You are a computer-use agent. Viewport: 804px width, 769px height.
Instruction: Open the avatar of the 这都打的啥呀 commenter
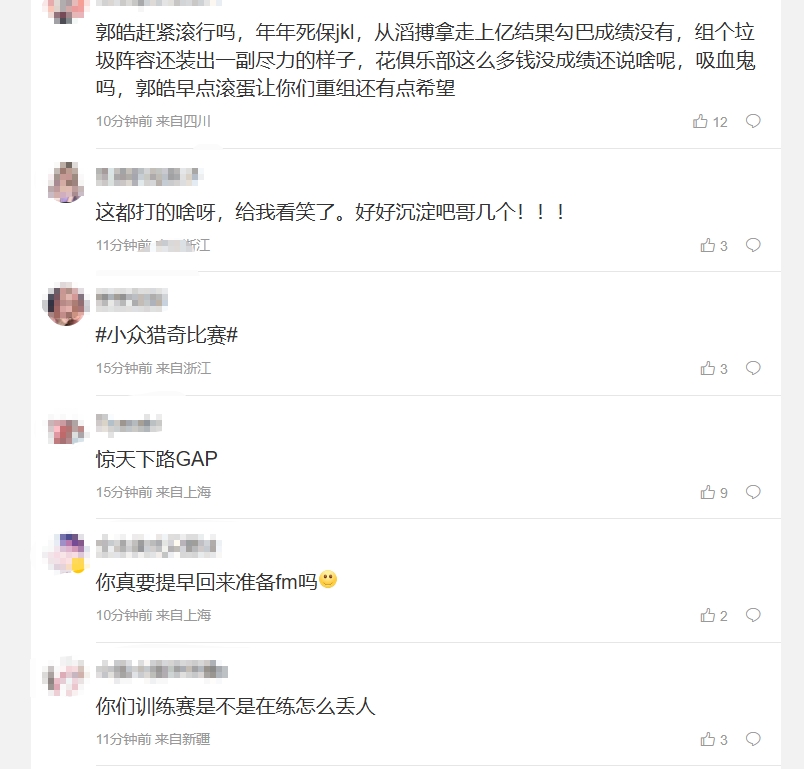coord(67,181)
